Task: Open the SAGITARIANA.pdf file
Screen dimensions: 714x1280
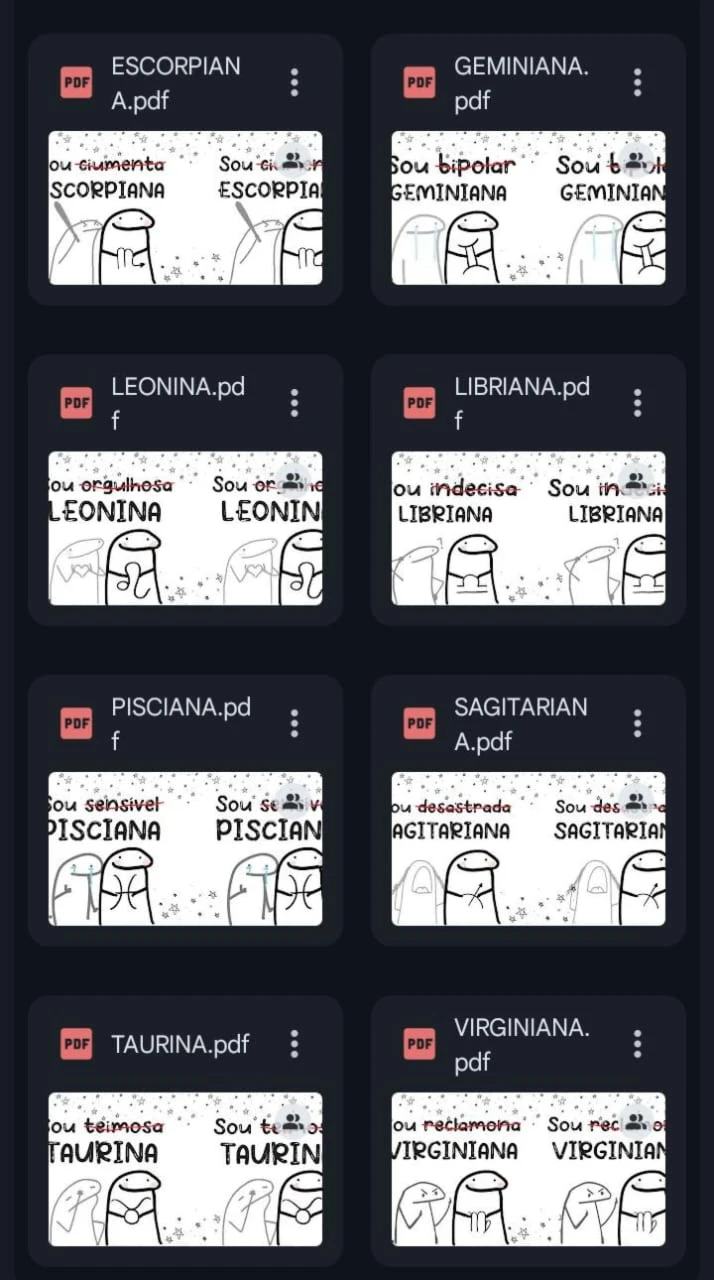Action: point(528,848)
